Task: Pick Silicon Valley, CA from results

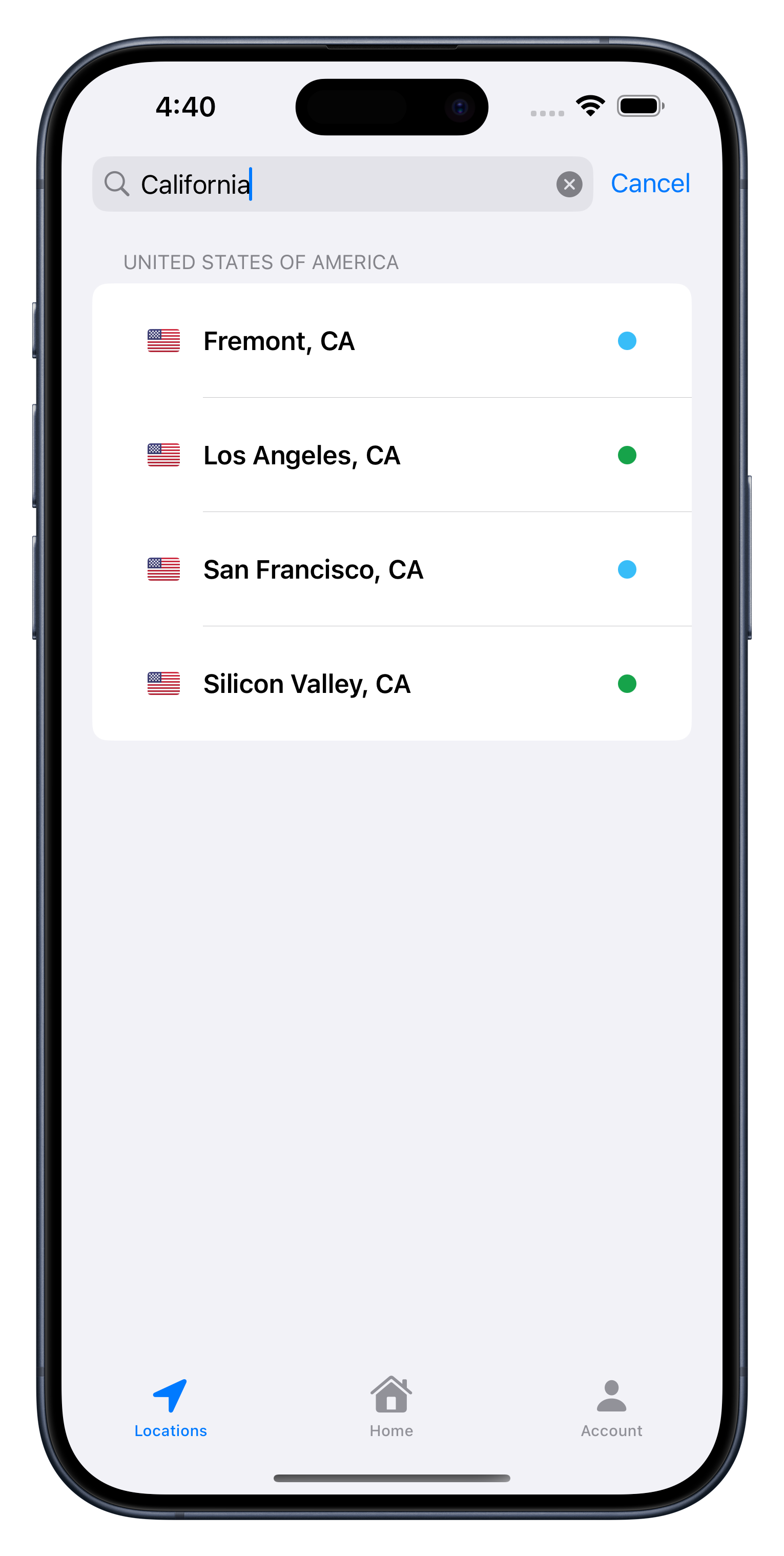Action: click(391, 684)
